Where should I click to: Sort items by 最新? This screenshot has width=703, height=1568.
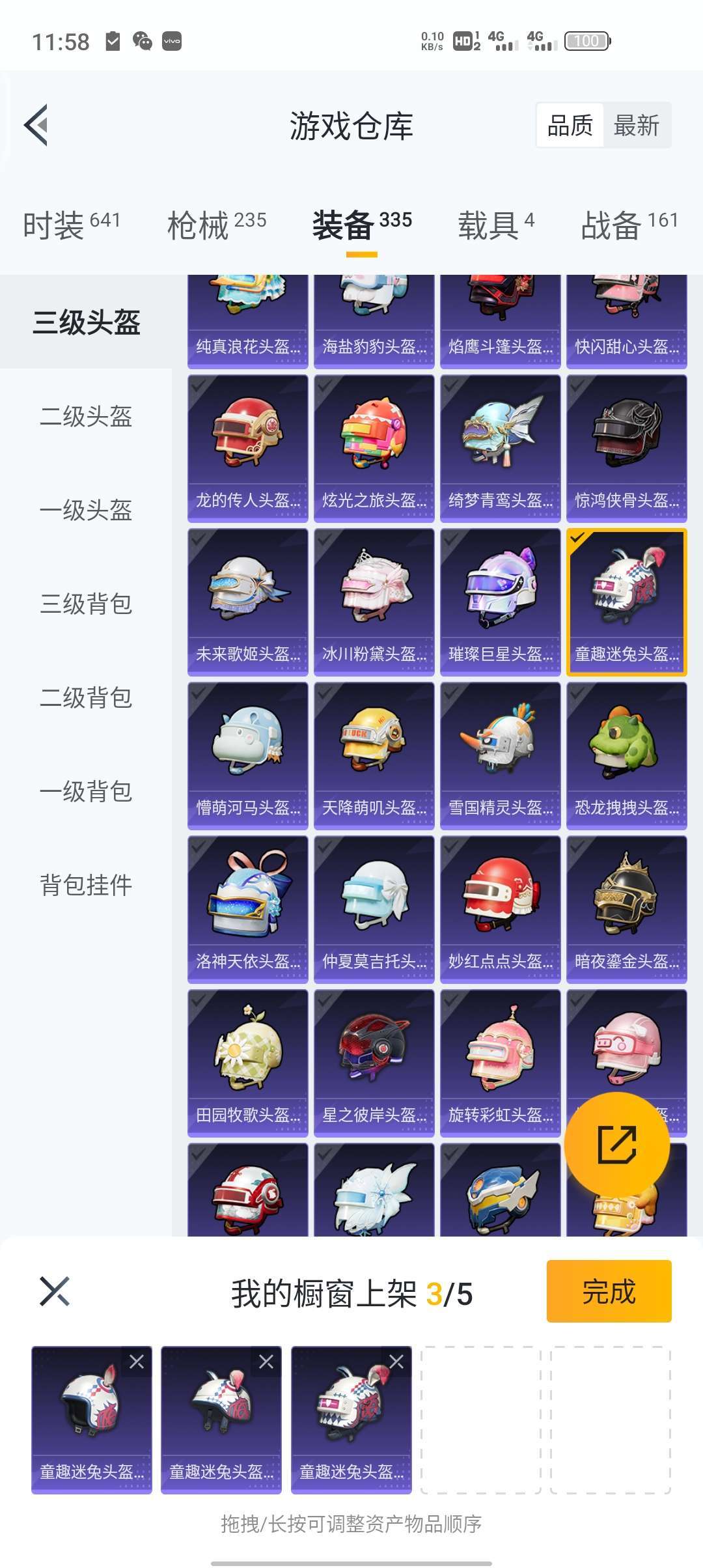click(636, 125)
